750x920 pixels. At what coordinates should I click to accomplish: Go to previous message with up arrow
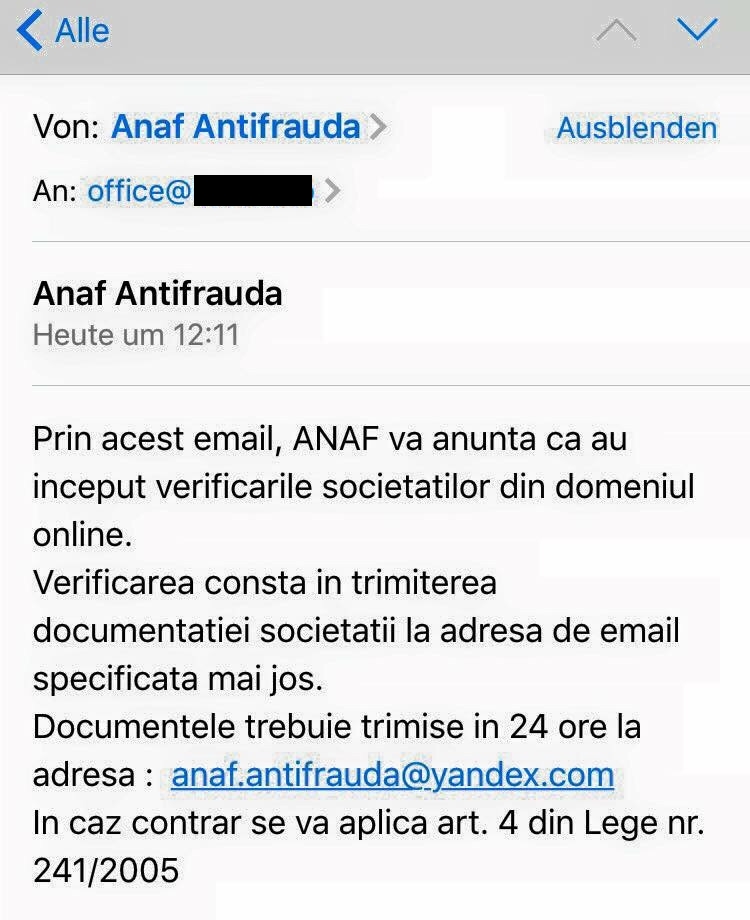(x=616, y=31)
